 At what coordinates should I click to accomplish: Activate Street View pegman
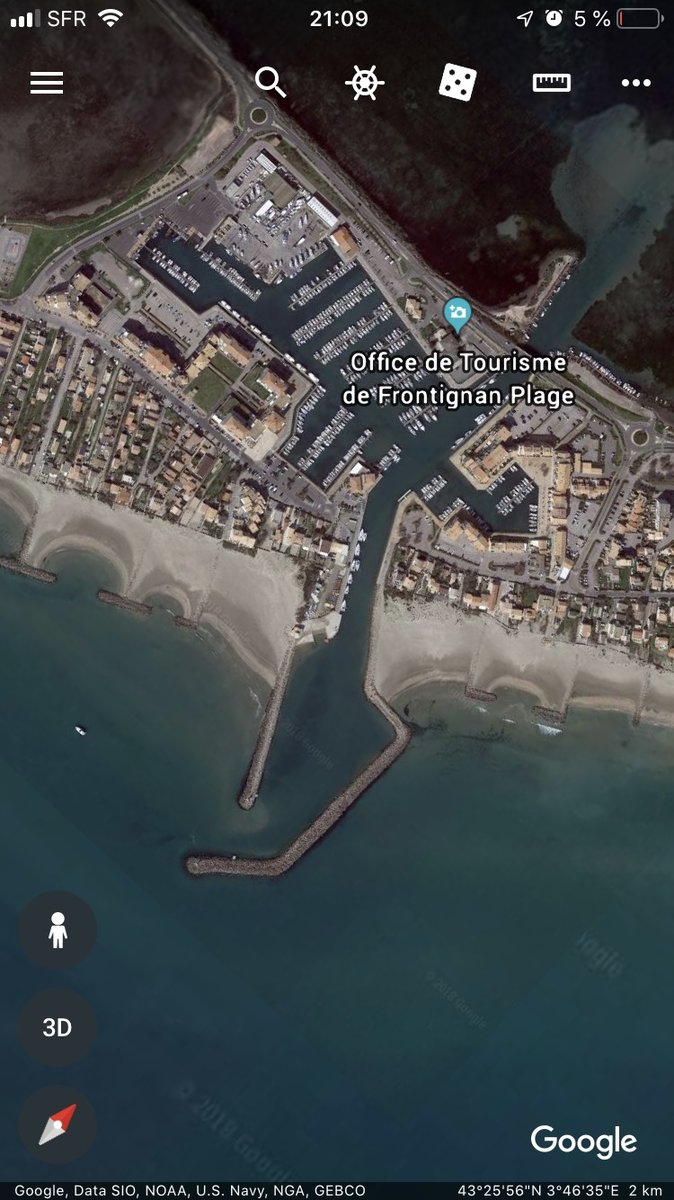pyautogui.click(x=57, y=930)
